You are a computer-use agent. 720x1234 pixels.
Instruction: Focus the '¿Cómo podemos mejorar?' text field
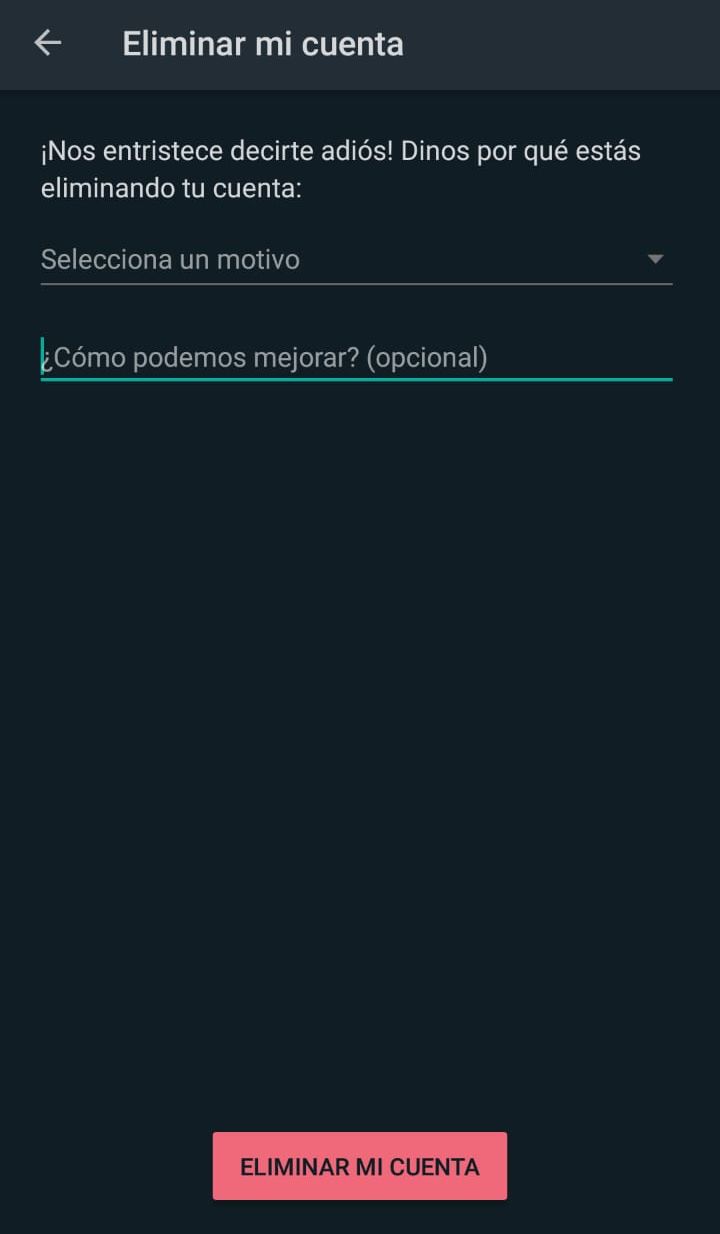[x=355, y=358]
